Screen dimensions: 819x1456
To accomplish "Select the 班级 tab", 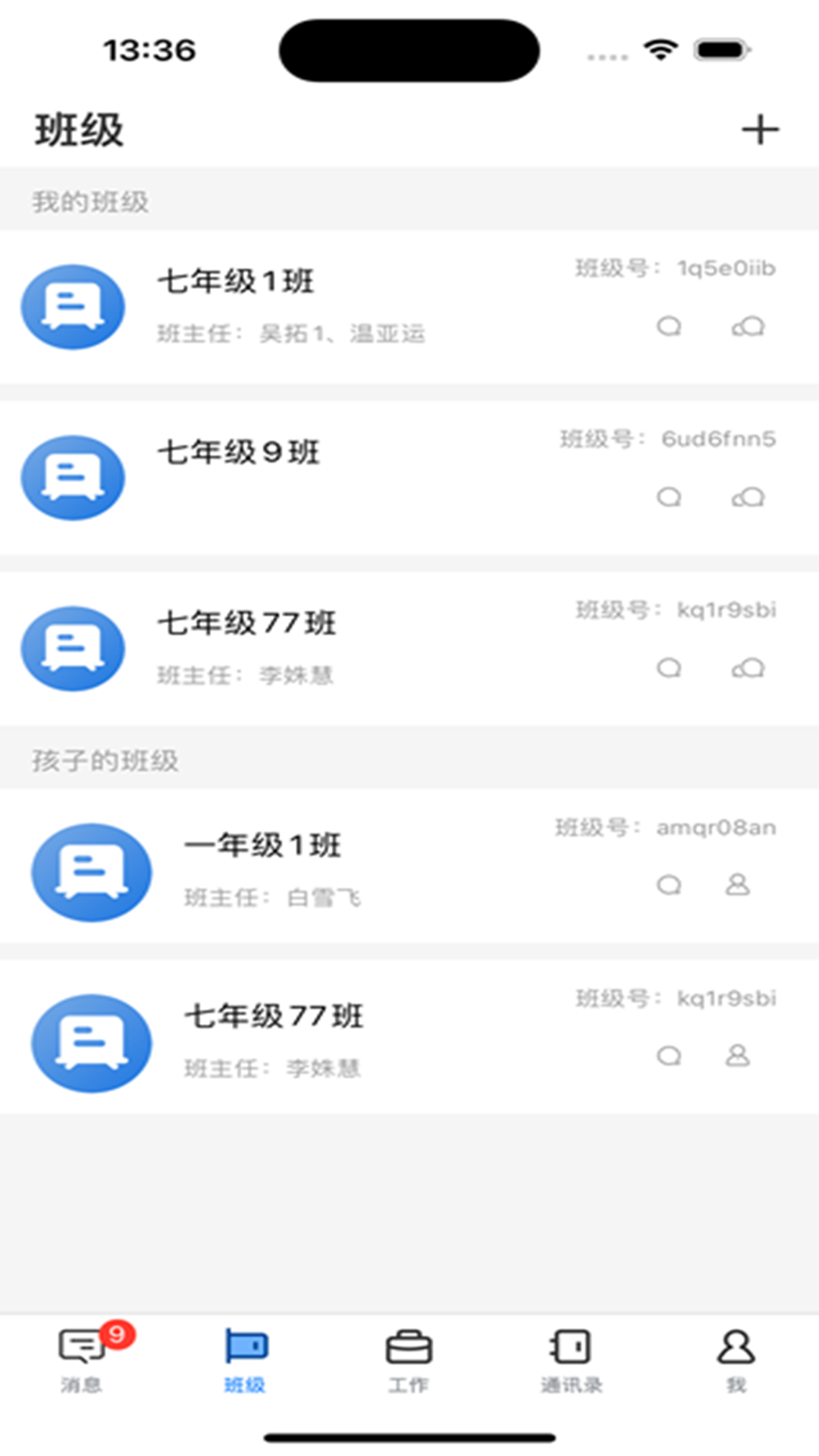I will pyautogui.click(x=245, y=1360).
